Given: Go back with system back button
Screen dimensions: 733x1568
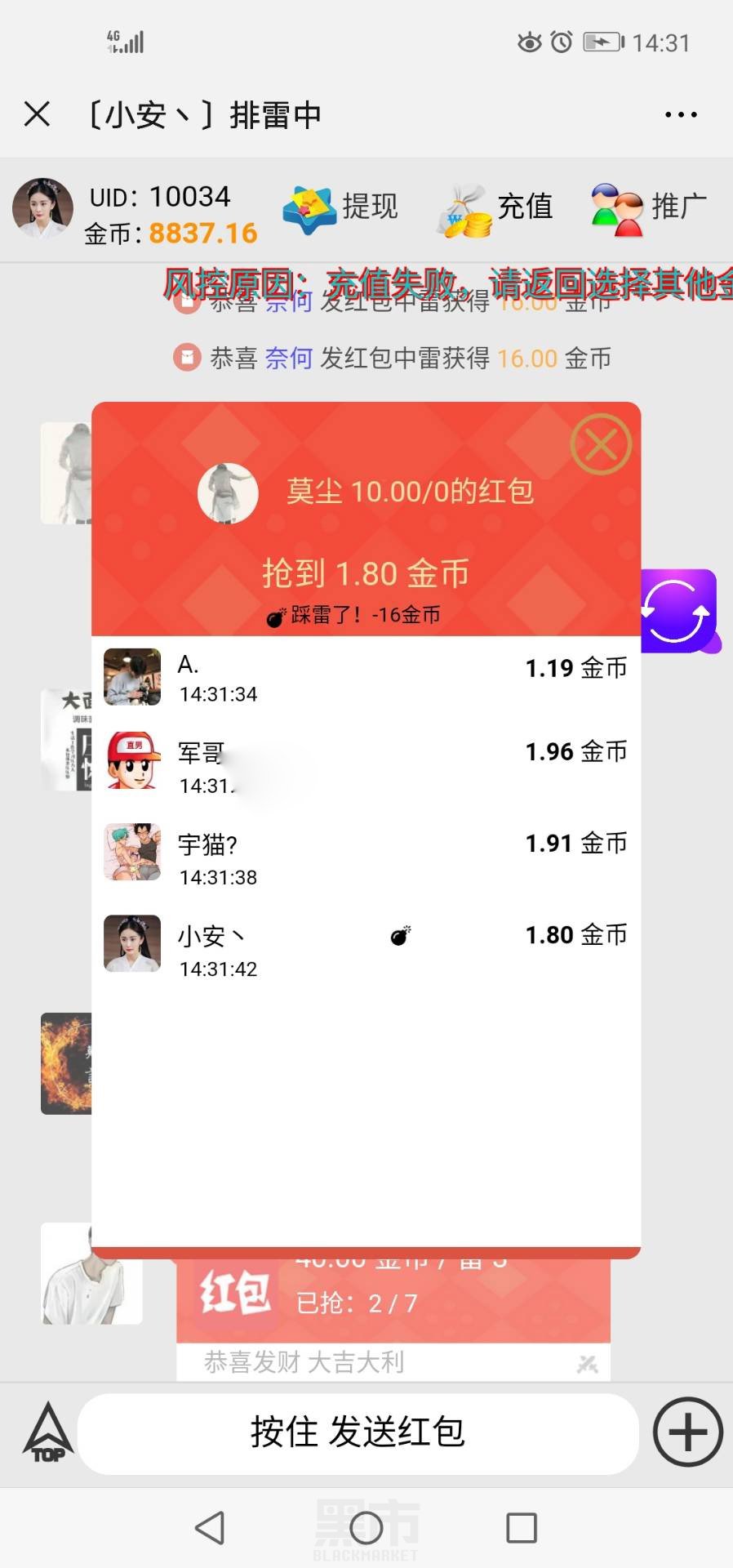Looking at the screenshot, I should [211, 1527].
